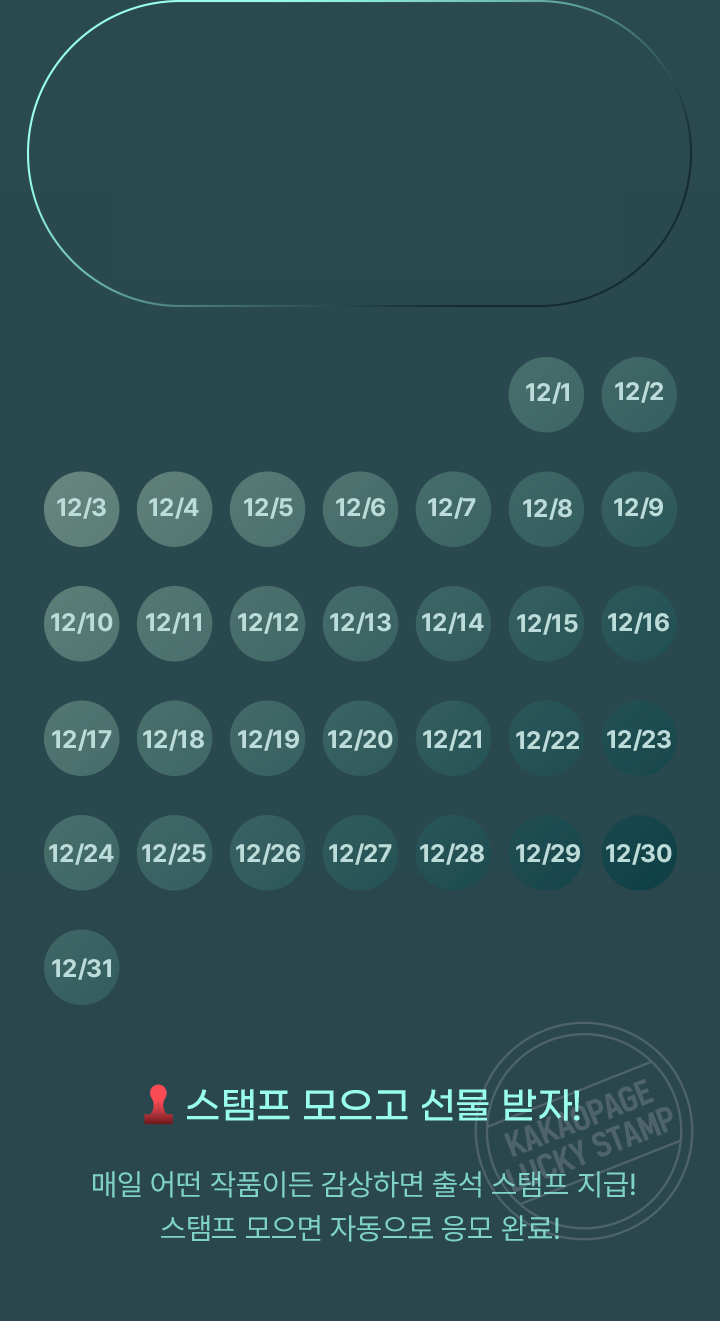Viewport: 720px width, 1321px height.
Task: Tap the 12/1 stamp circle
Action: 546,394
